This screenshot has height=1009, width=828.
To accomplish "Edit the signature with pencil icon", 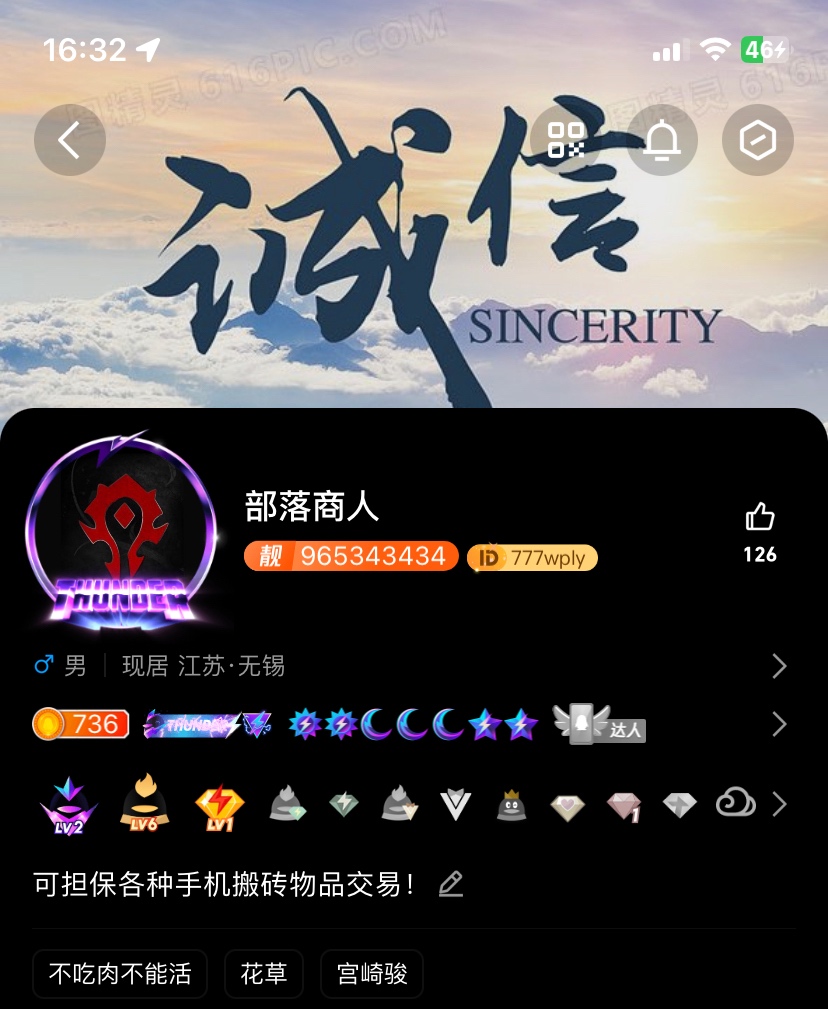I will [451, 884].
